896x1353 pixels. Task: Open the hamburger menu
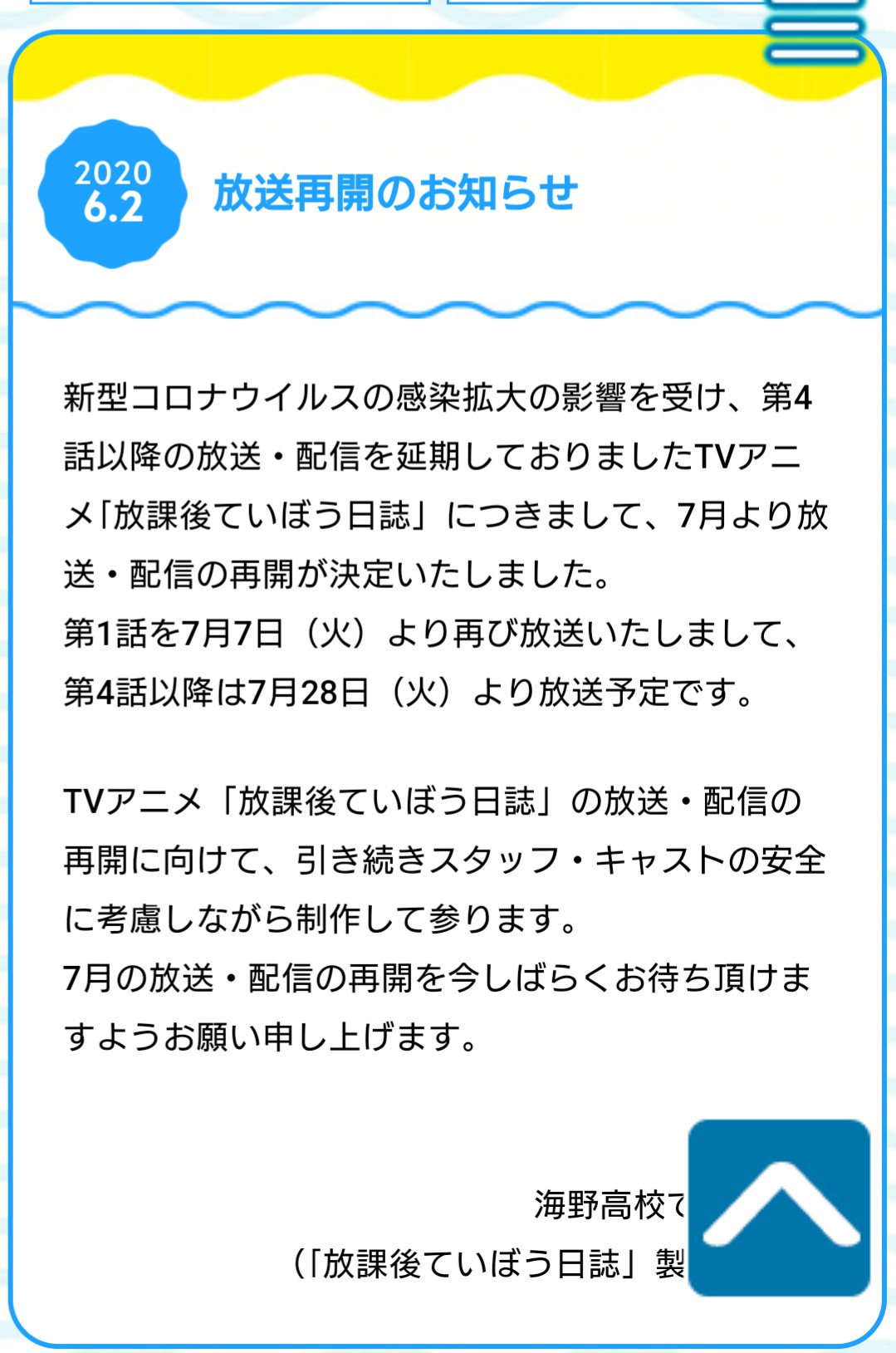[x=815, y=30]
